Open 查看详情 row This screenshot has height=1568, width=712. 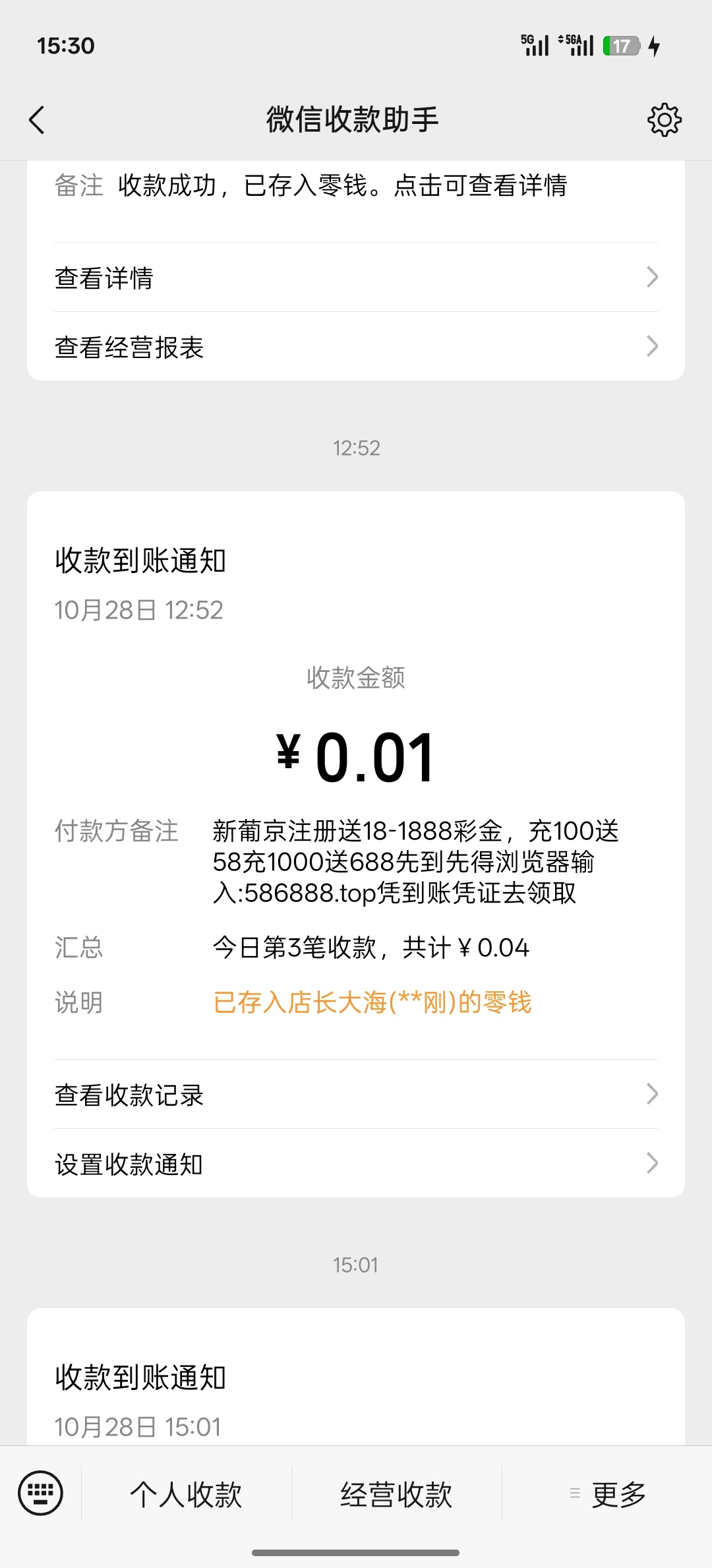click(356, 278)
